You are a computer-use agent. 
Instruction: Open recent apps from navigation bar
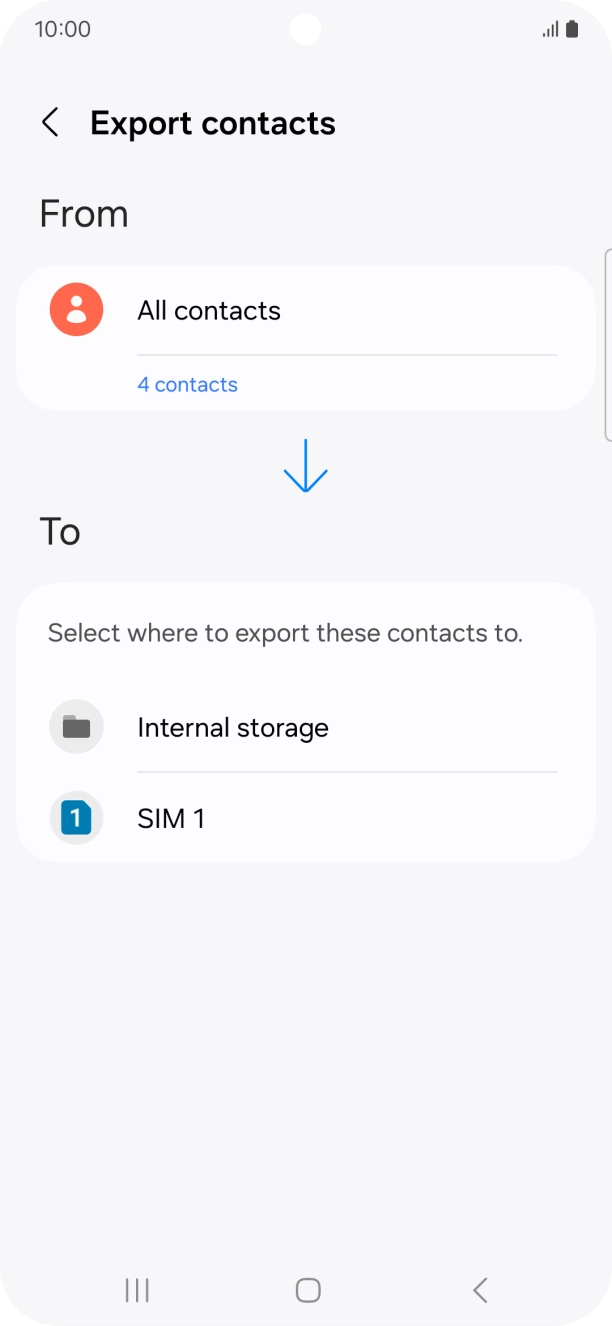coord(137,1290)
